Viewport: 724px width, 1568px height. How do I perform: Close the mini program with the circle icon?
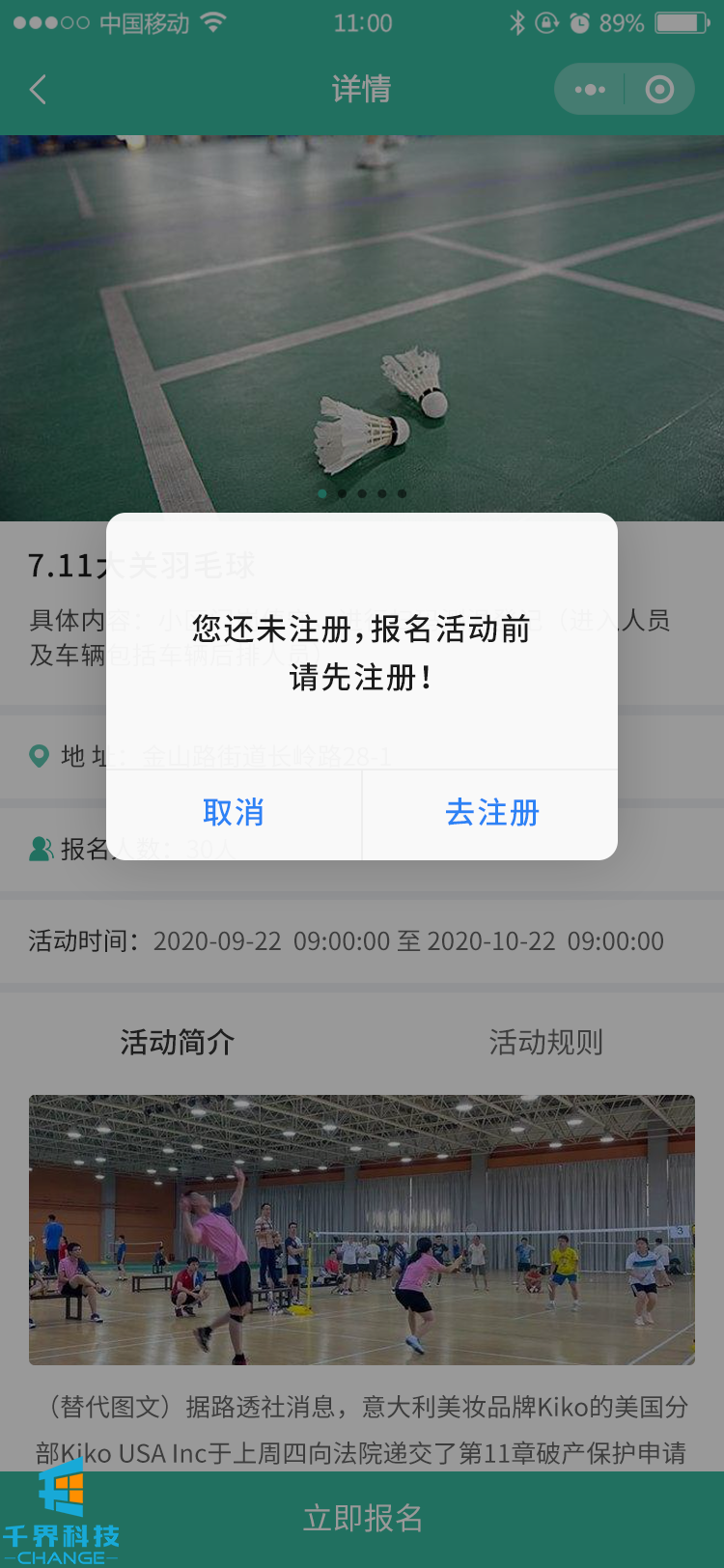(659, 90)
